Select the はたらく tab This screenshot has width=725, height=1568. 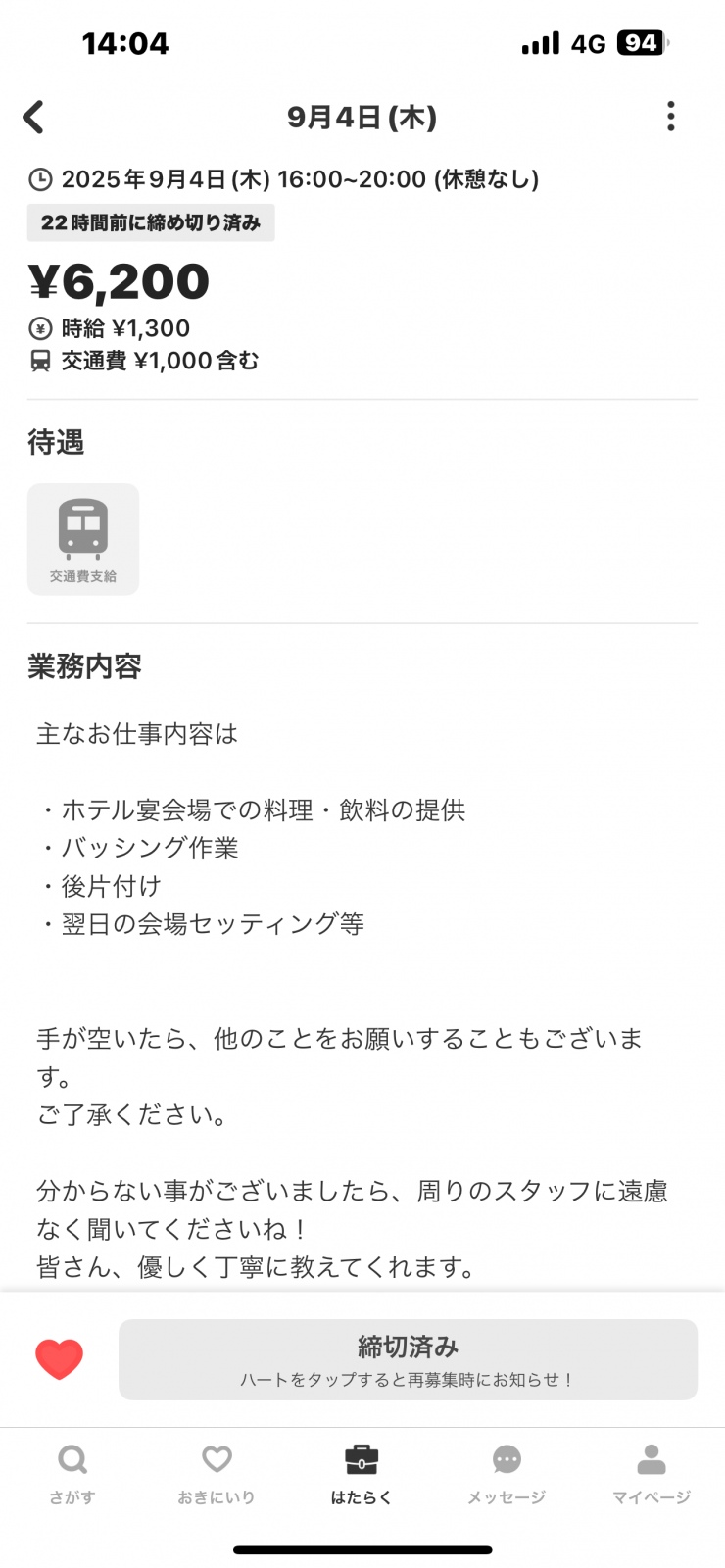click(362, 1475)
